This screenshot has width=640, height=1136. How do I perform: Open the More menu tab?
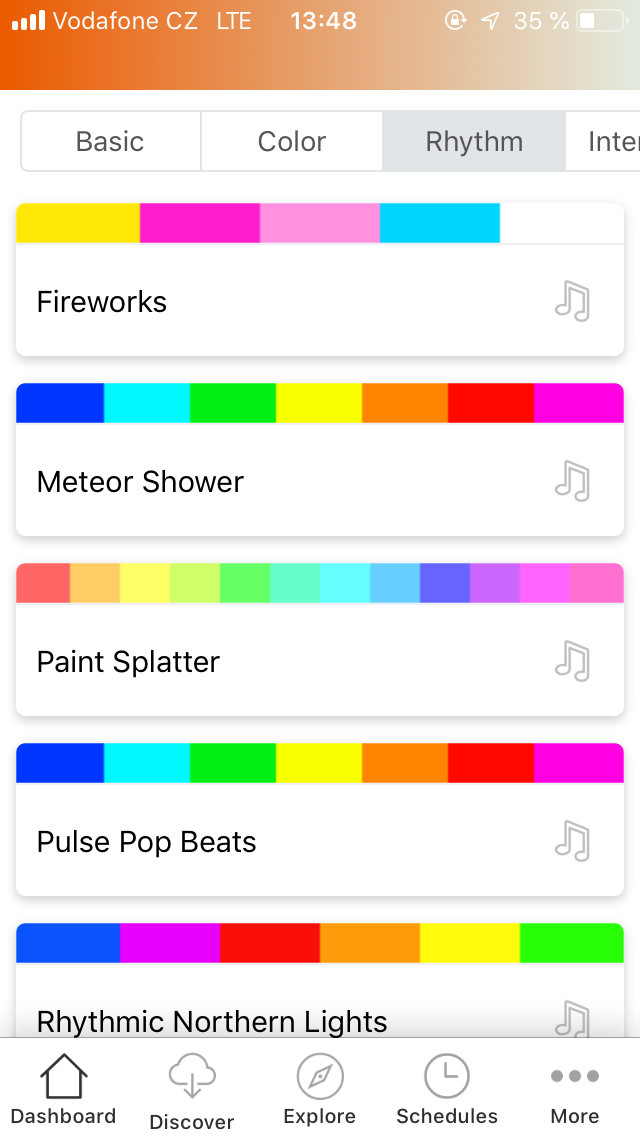[575, 1090]
